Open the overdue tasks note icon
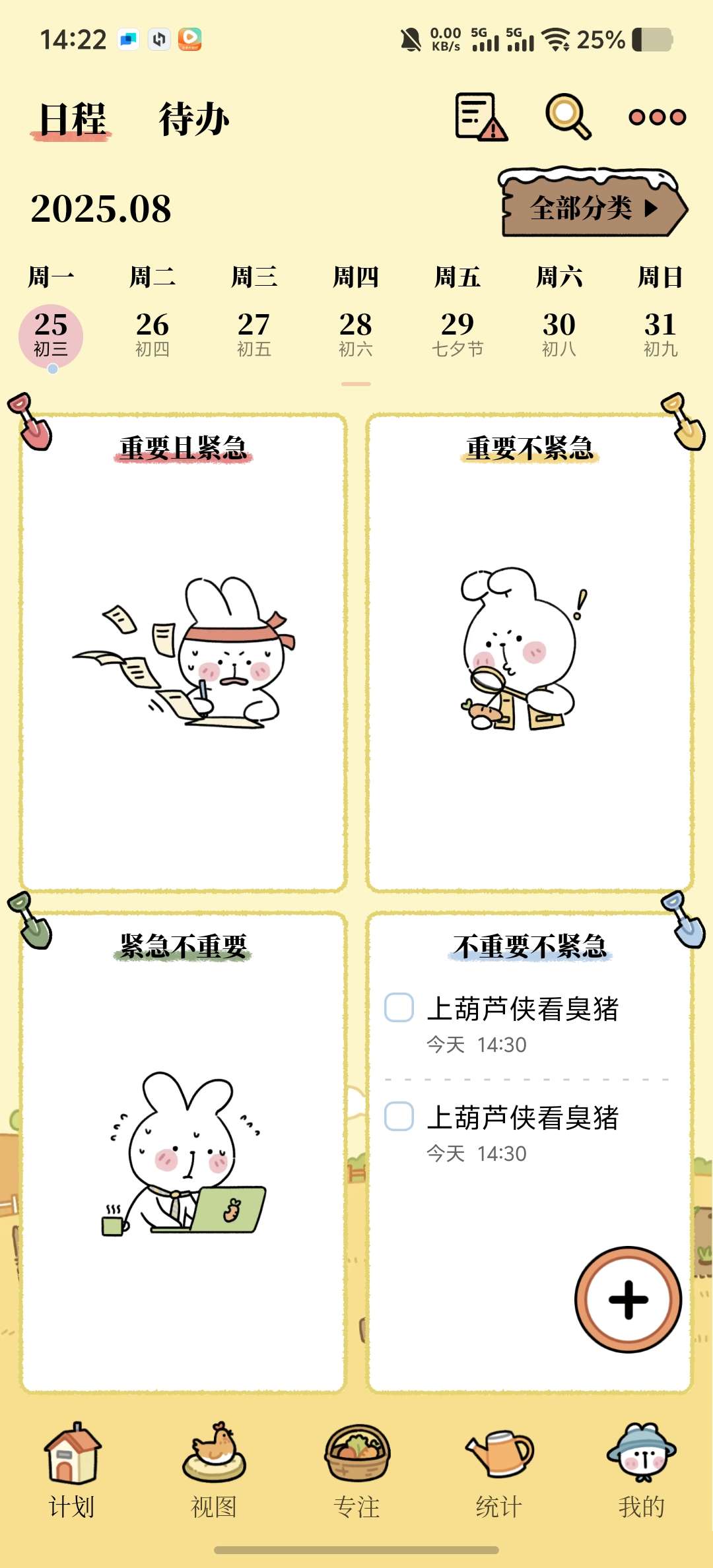This screenshot has height=1568, width=713. pyautogui.click(x=480, y=117)
